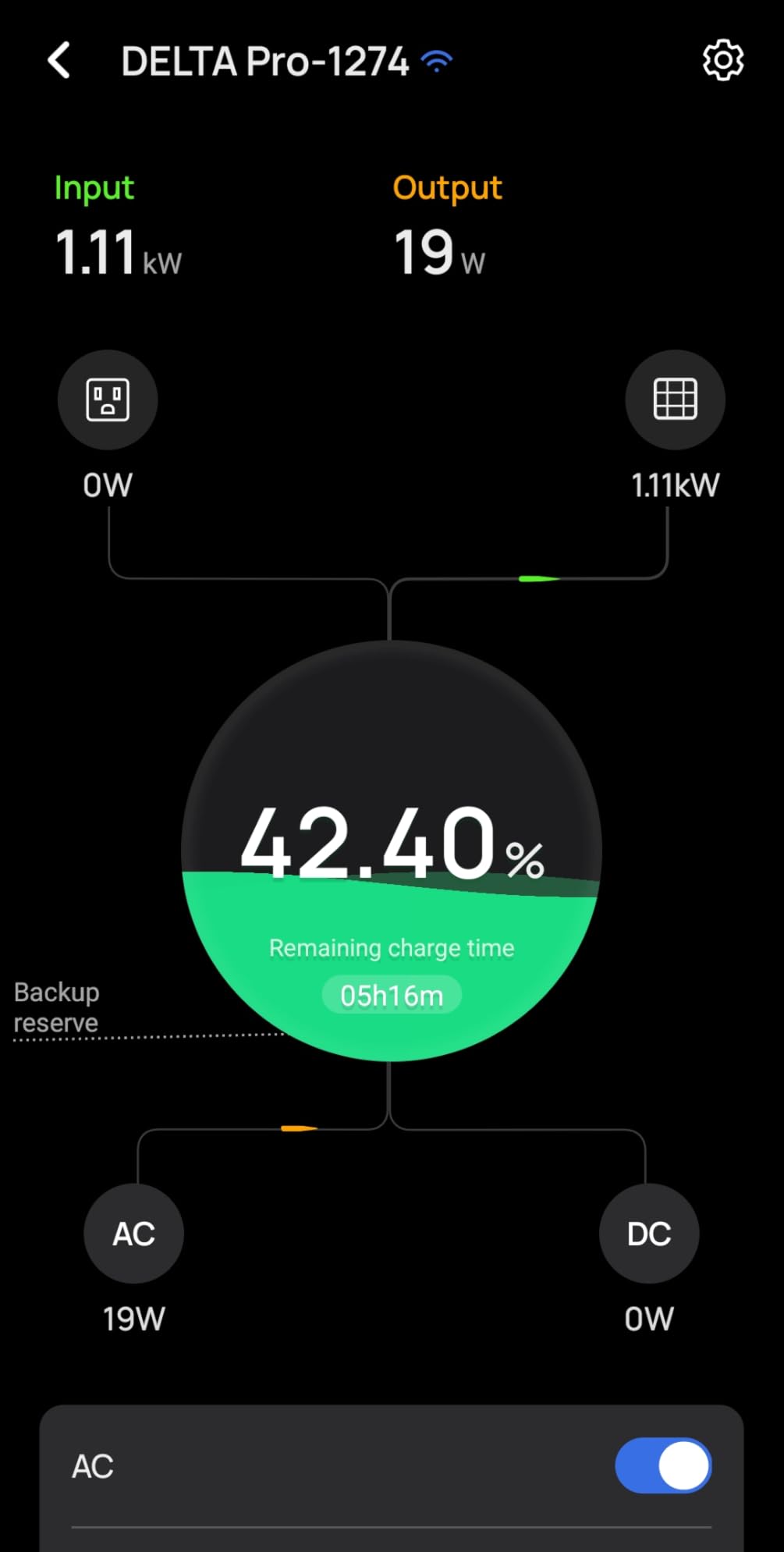Tap the AC input outlet icon

click(108, 399)
